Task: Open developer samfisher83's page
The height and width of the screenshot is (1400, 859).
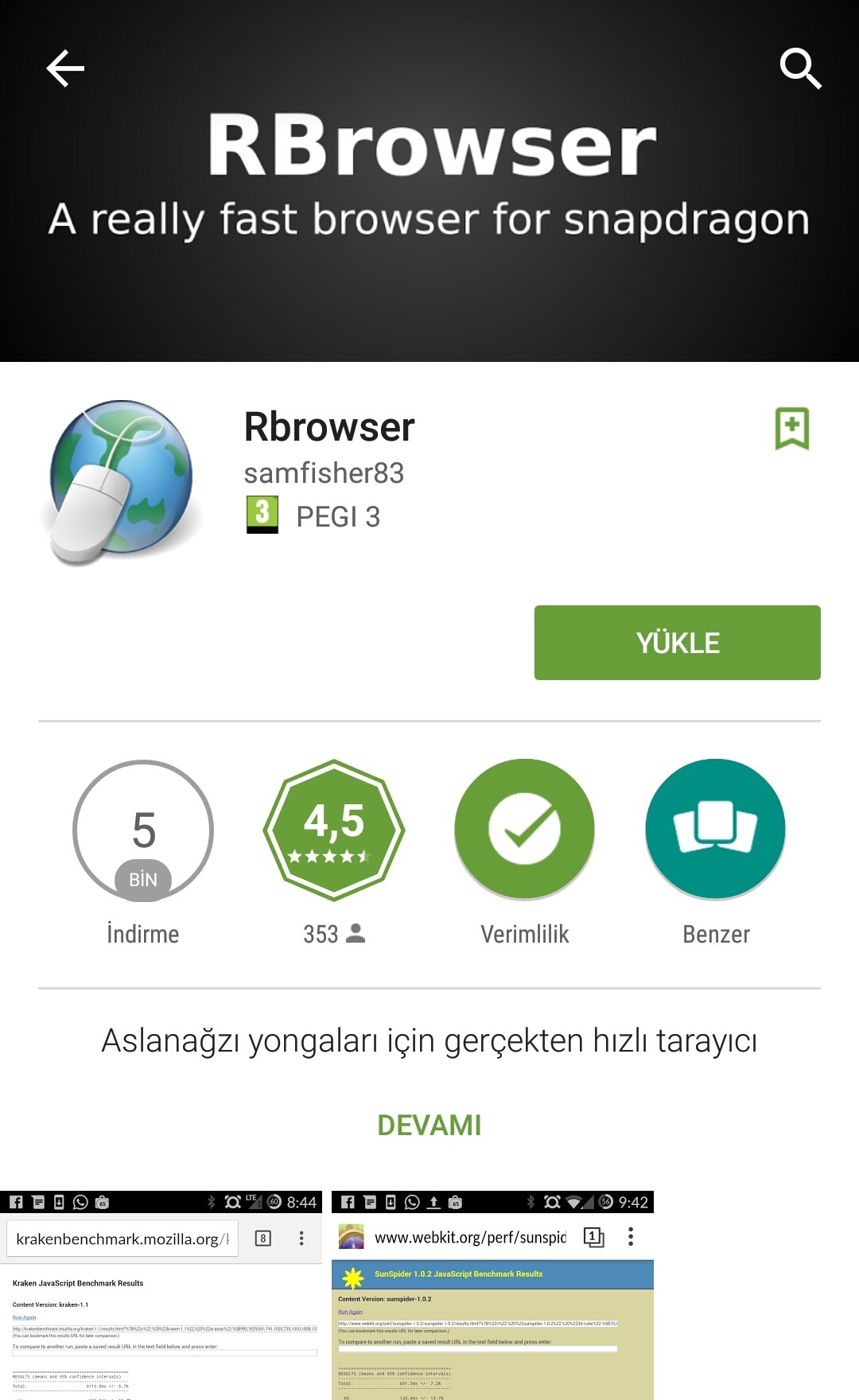Action: 324,473
